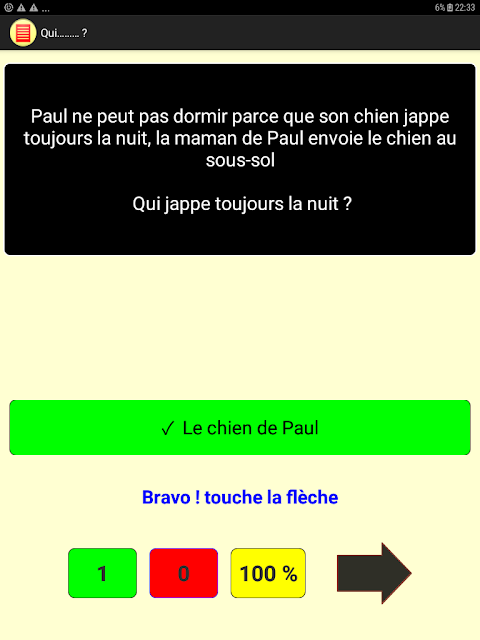This screenshot has height=640, width=480.
Task: Open the red list app icon
Action: coord(23,33)
